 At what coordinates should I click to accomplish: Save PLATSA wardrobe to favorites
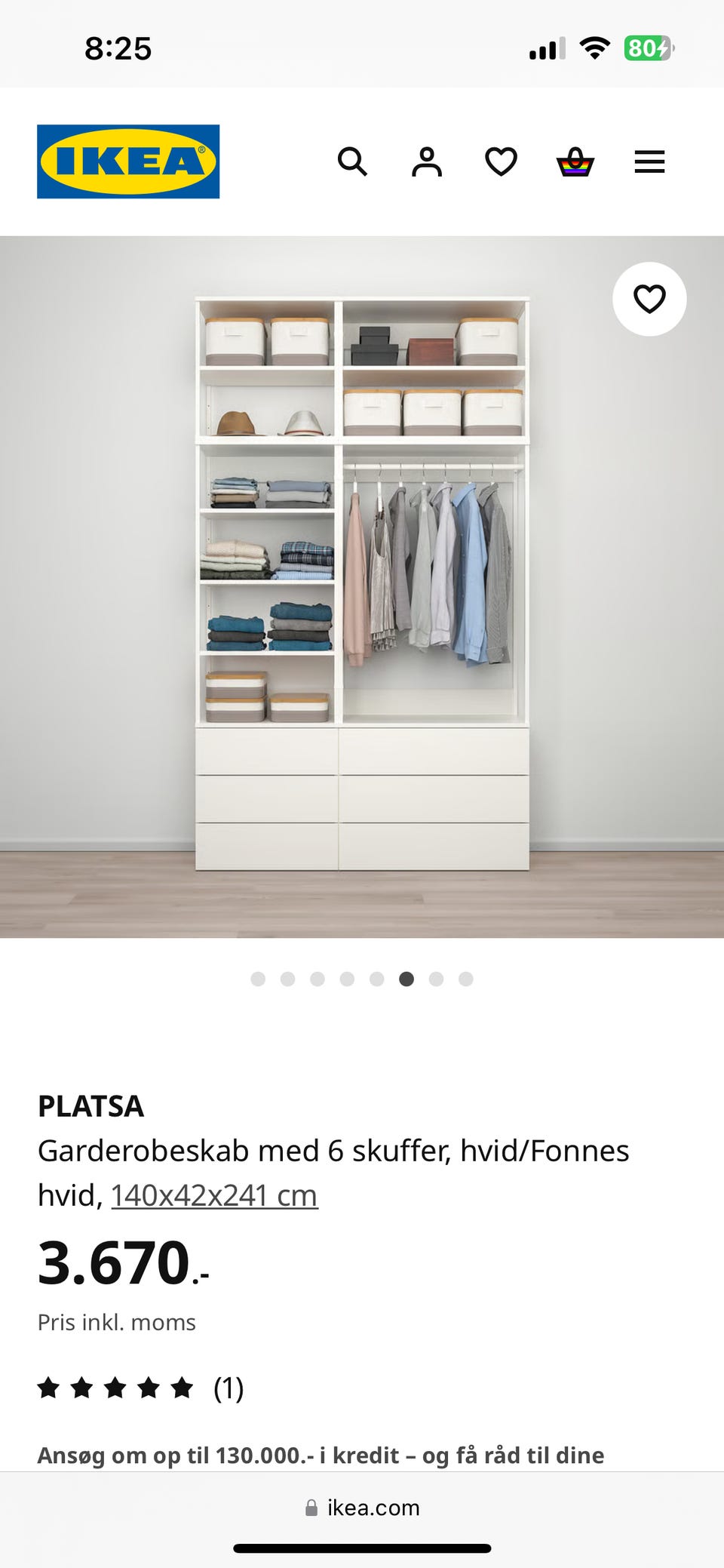pos(649,299)
